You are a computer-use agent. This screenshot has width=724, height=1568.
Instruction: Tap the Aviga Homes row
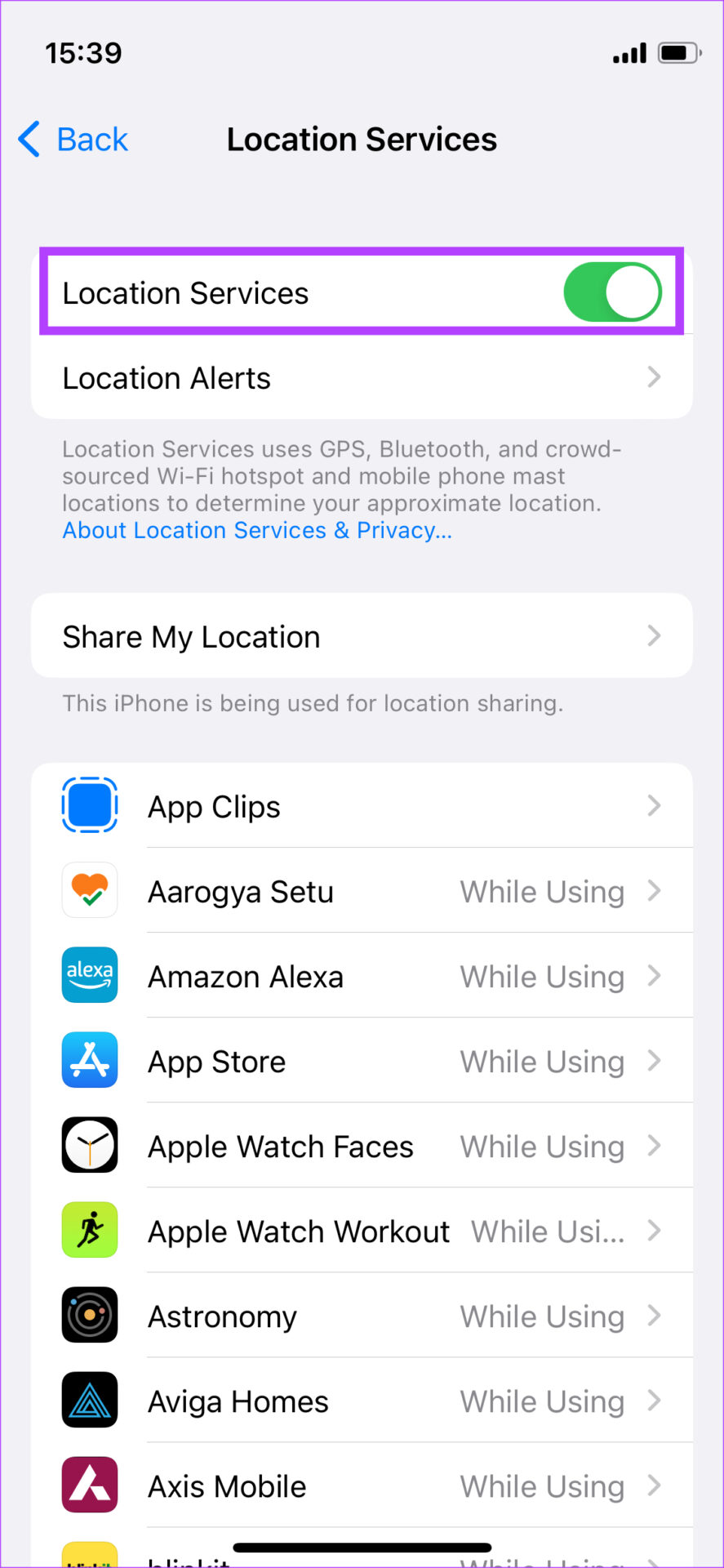click(362, 1401)
